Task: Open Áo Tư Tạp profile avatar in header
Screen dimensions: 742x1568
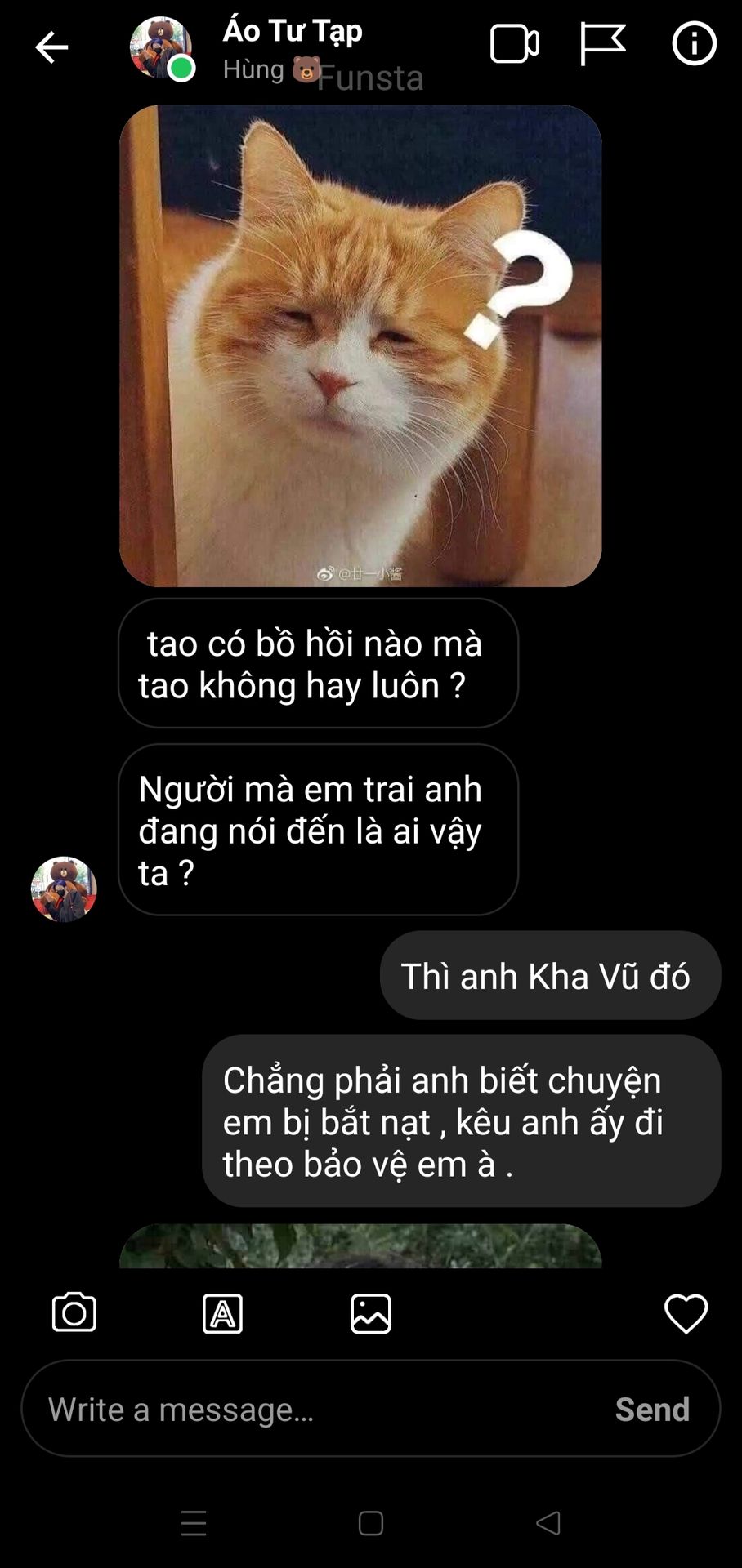Action: [x=161, y=47]
